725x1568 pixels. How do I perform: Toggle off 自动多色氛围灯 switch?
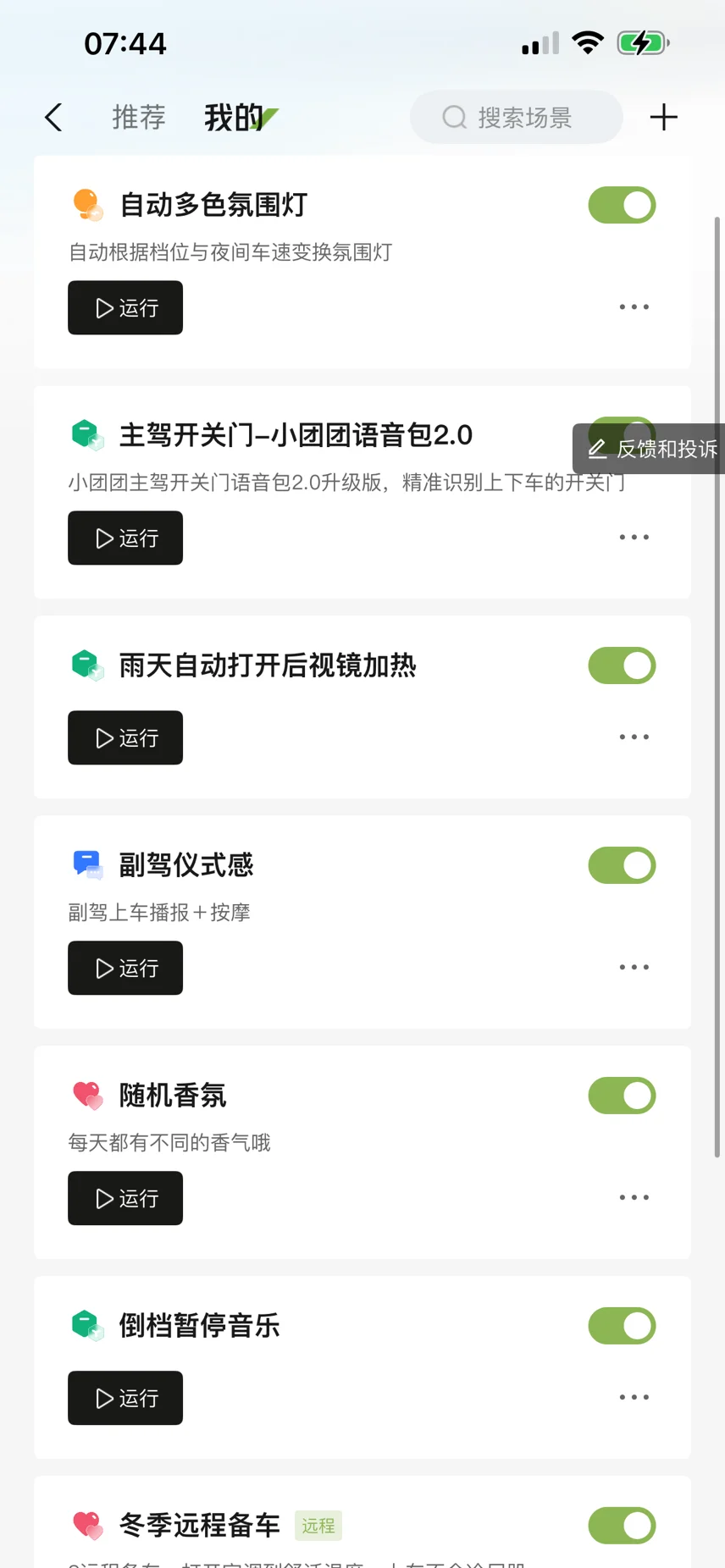pyautogui.click(x=622, y=205)
